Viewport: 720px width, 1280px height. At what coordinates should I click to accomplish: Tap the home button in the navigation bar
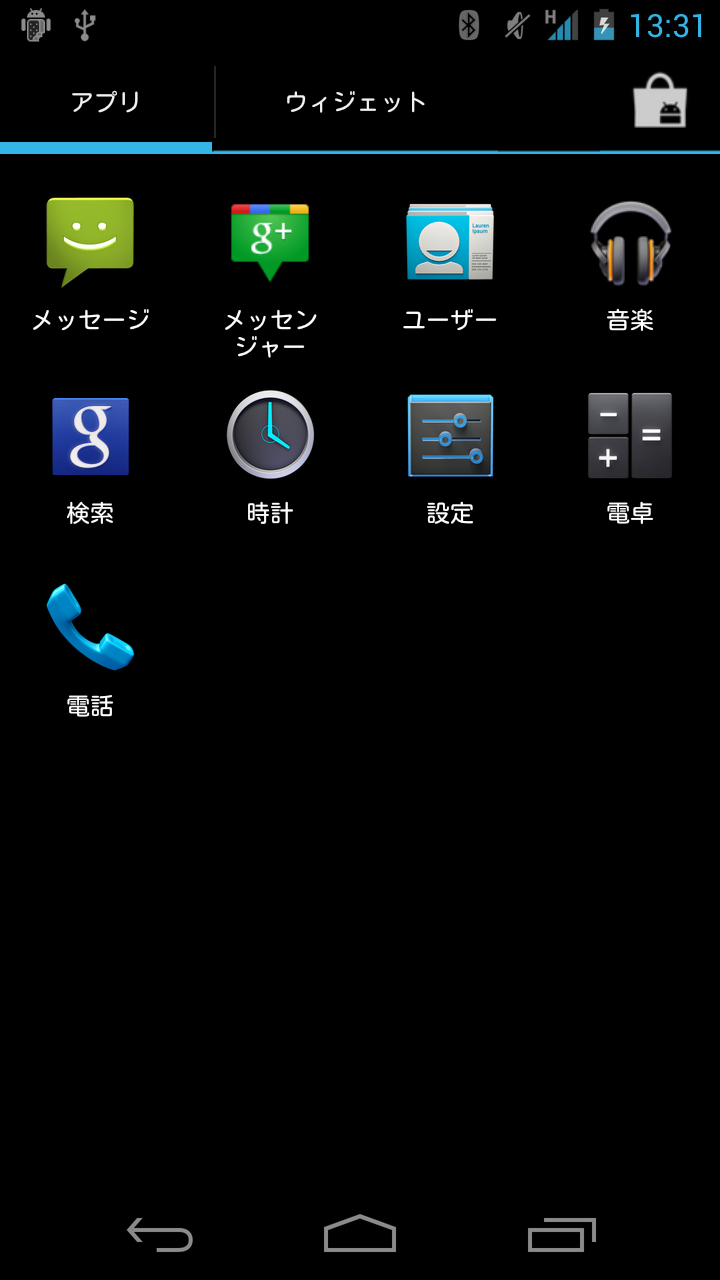360,1233
